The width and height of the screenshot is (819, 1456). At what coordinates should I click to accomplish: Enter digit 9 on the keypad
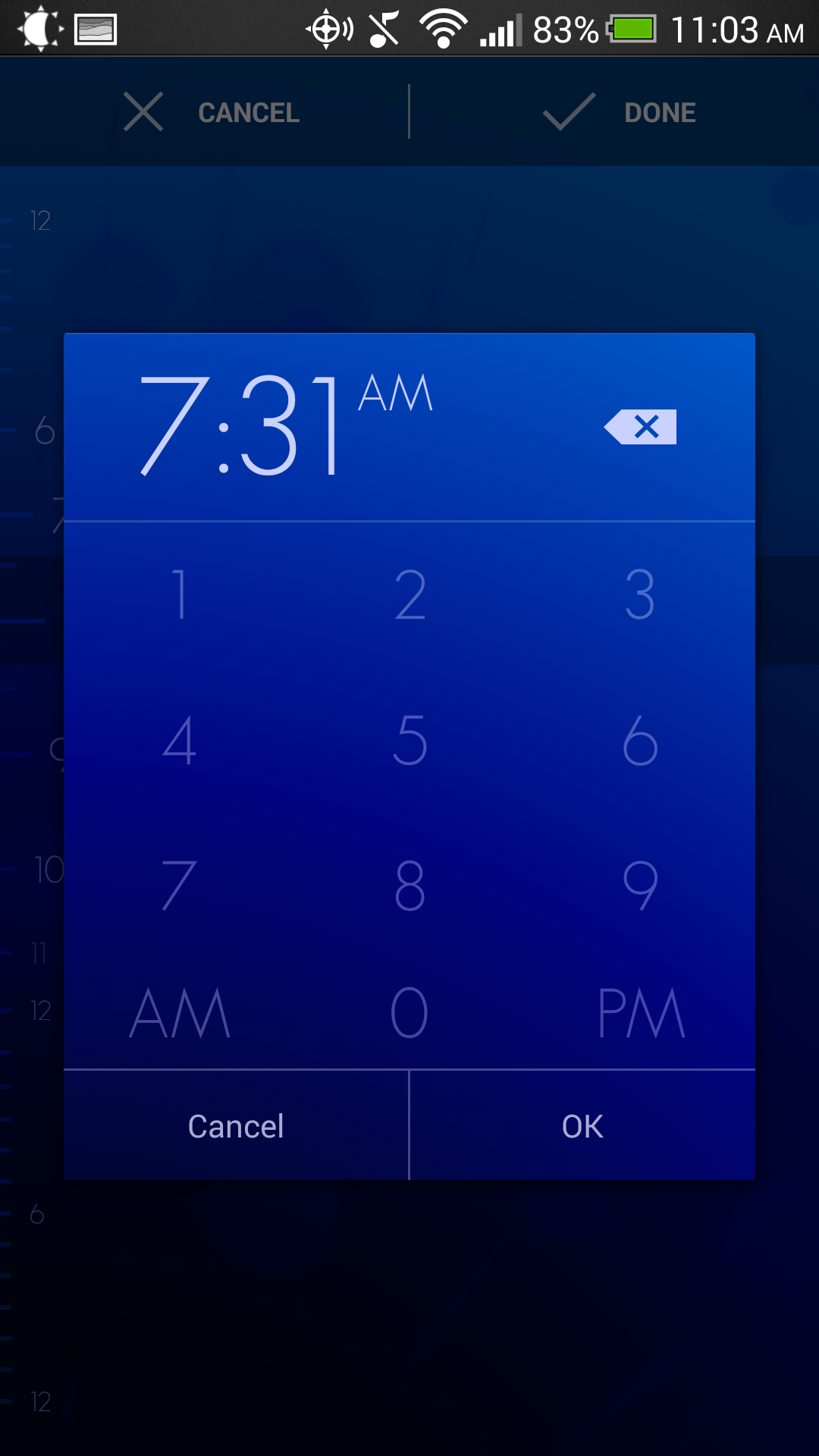[639, 884]
